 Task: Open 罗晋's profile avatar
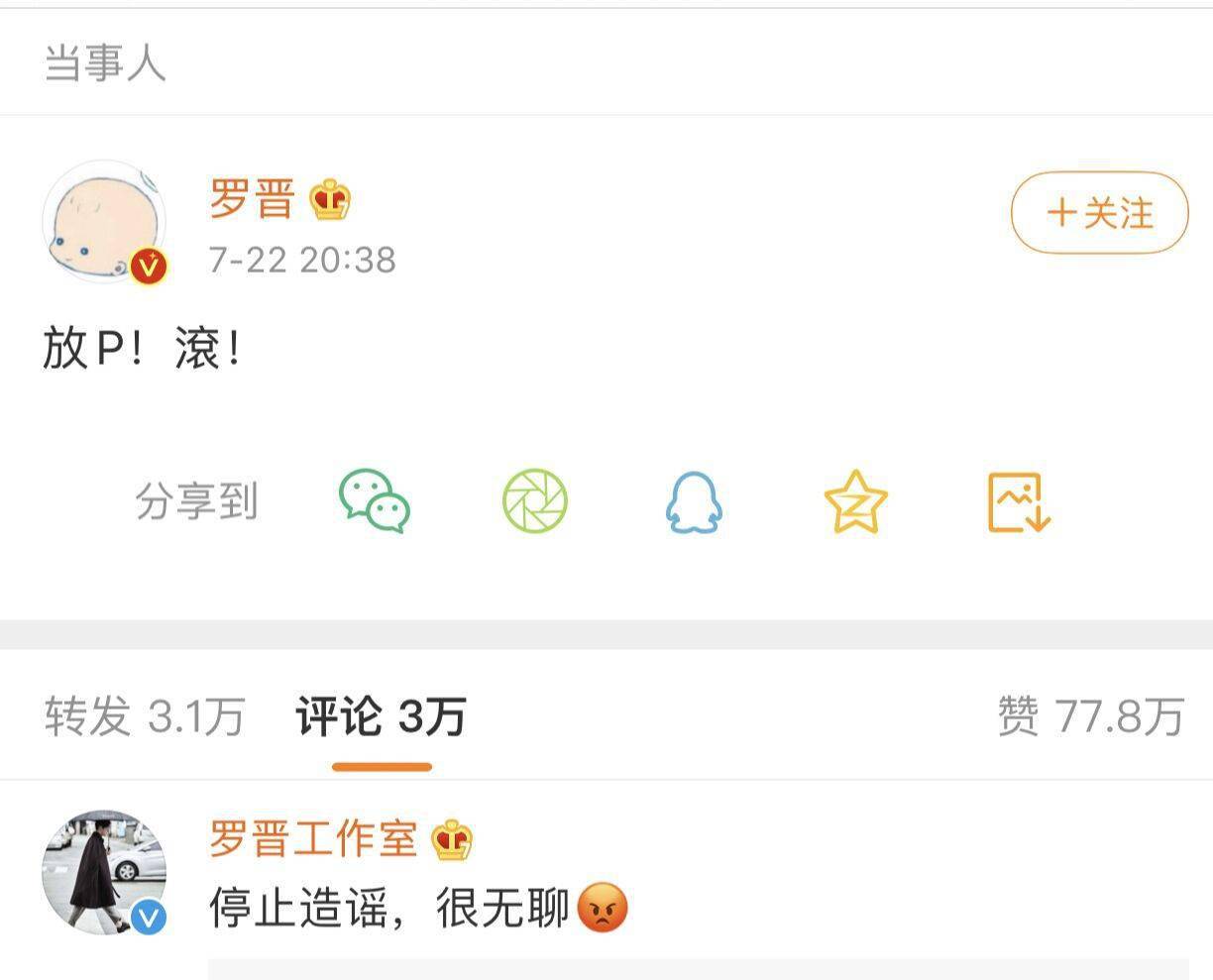point(104,223)
